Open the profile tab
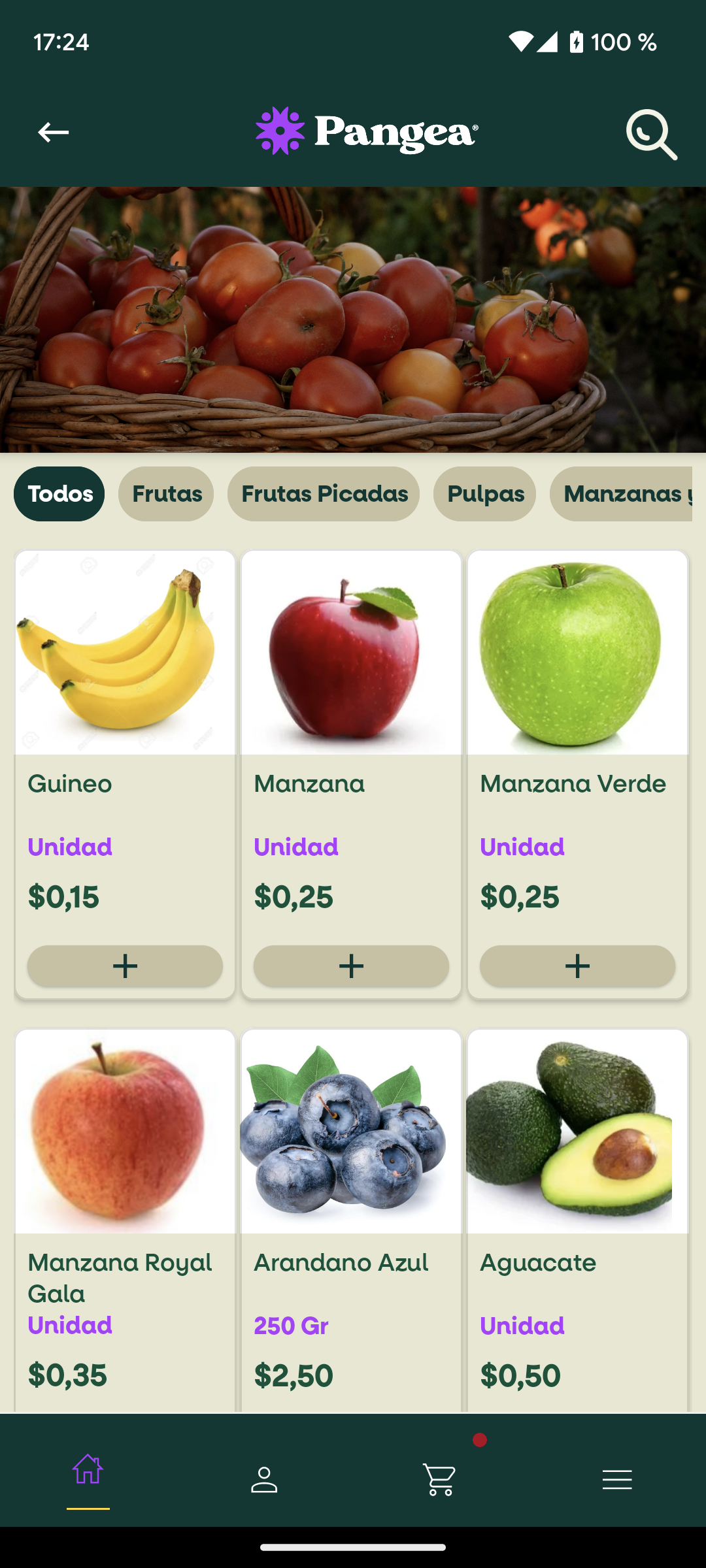 [x=264, y=1479]
